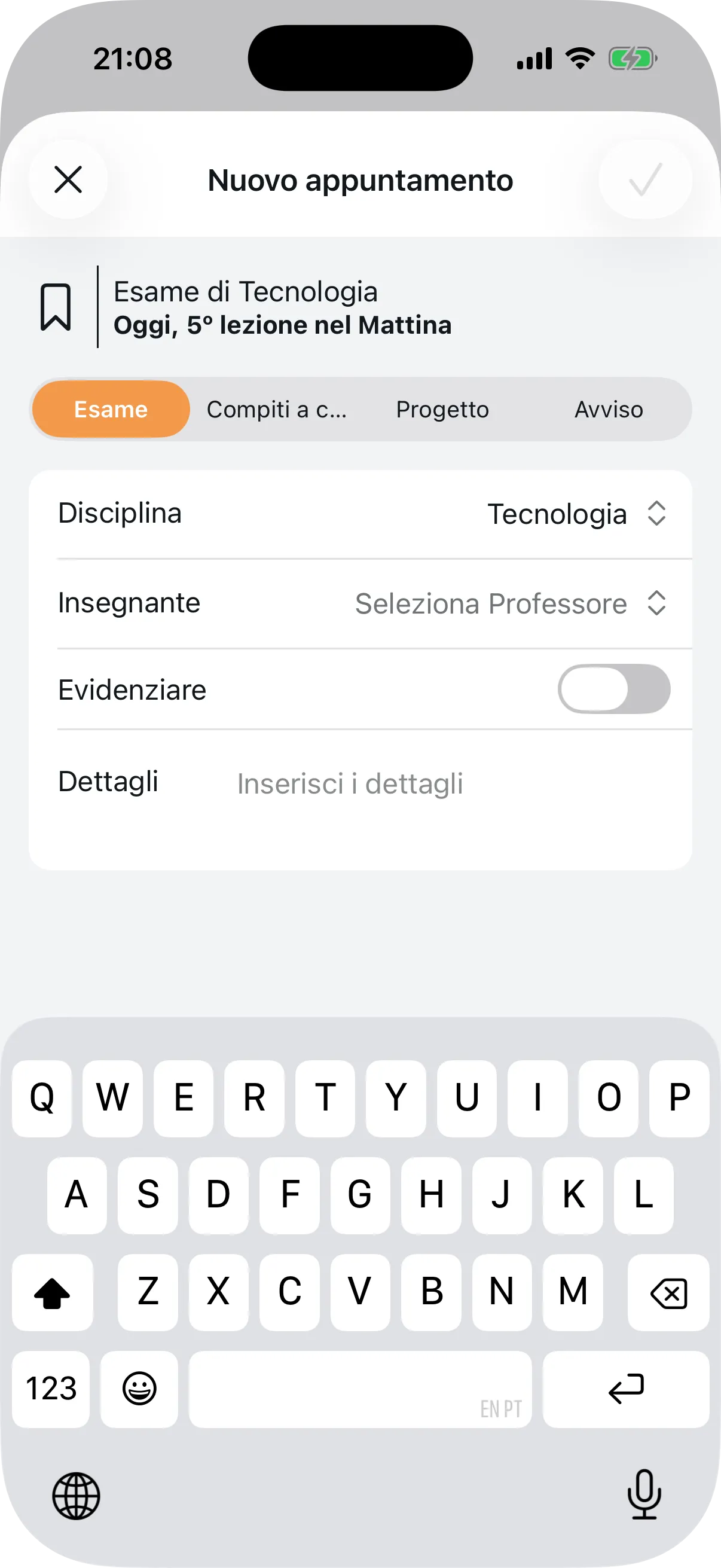Select the Avviso tab
Screen dimensions: 721x1568
(609, 409)
